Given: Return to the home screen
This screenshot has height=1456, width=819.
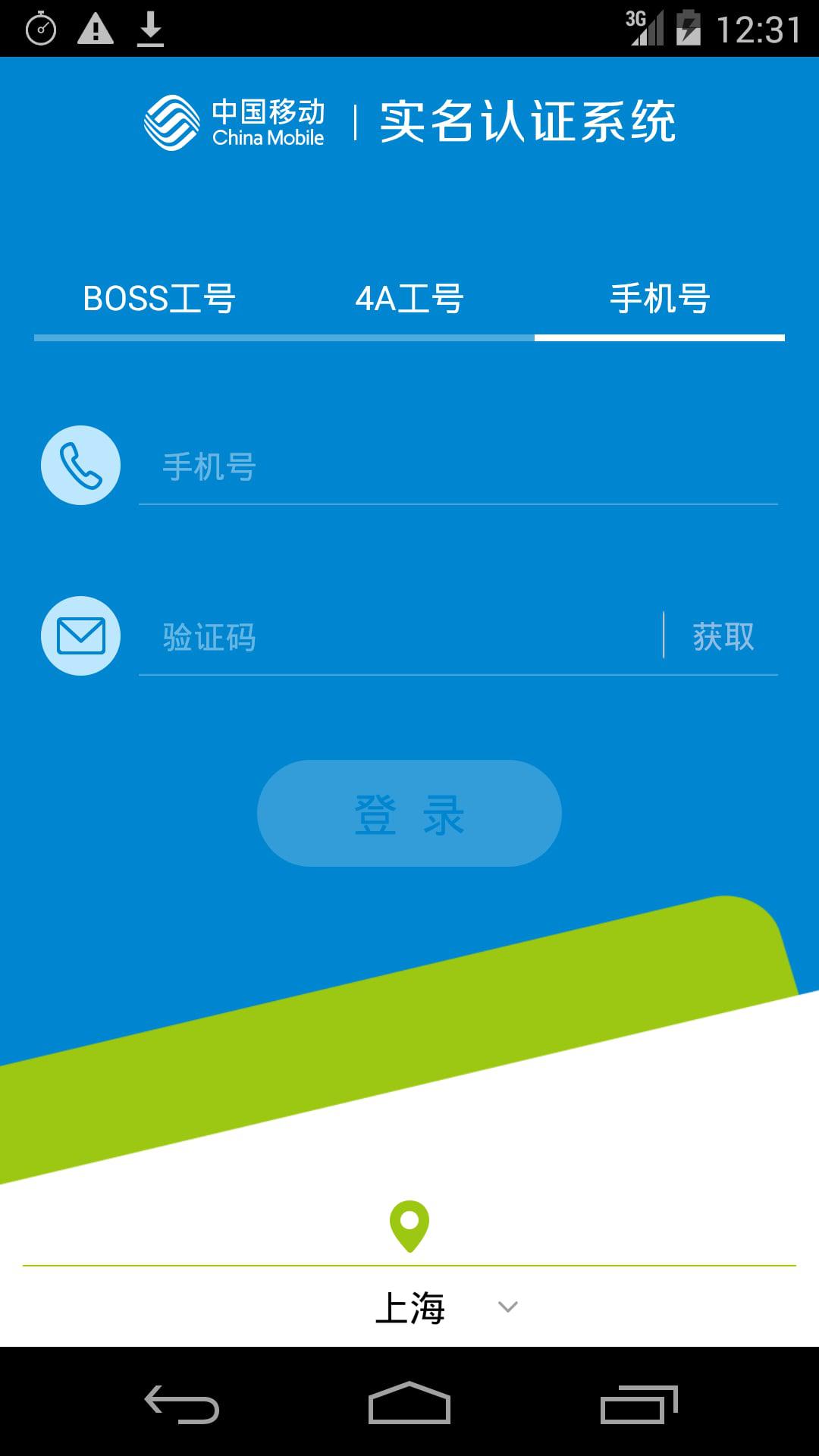Looking at the screenshot, I should (x=409, y=1403).
